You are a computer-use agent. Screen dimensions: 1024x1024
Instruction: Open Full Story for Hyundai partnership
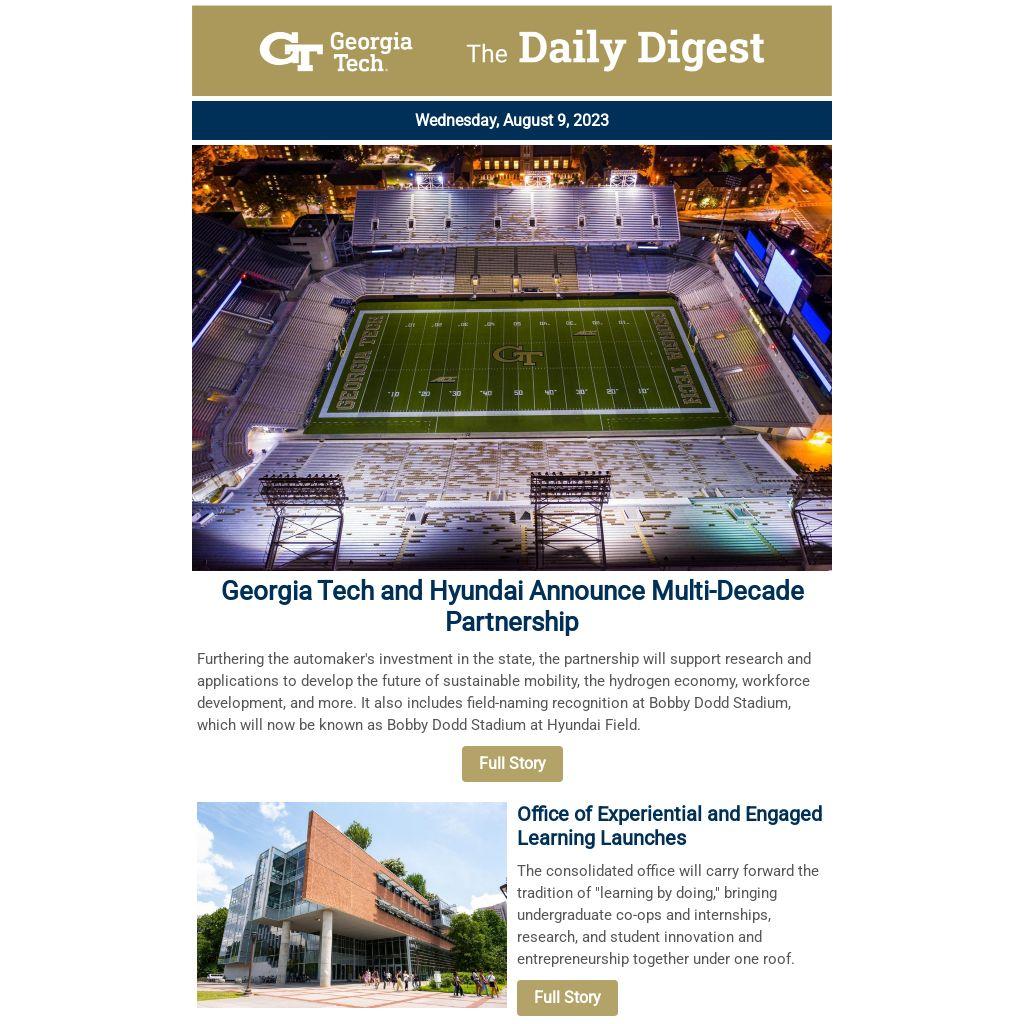click(512, 764)
